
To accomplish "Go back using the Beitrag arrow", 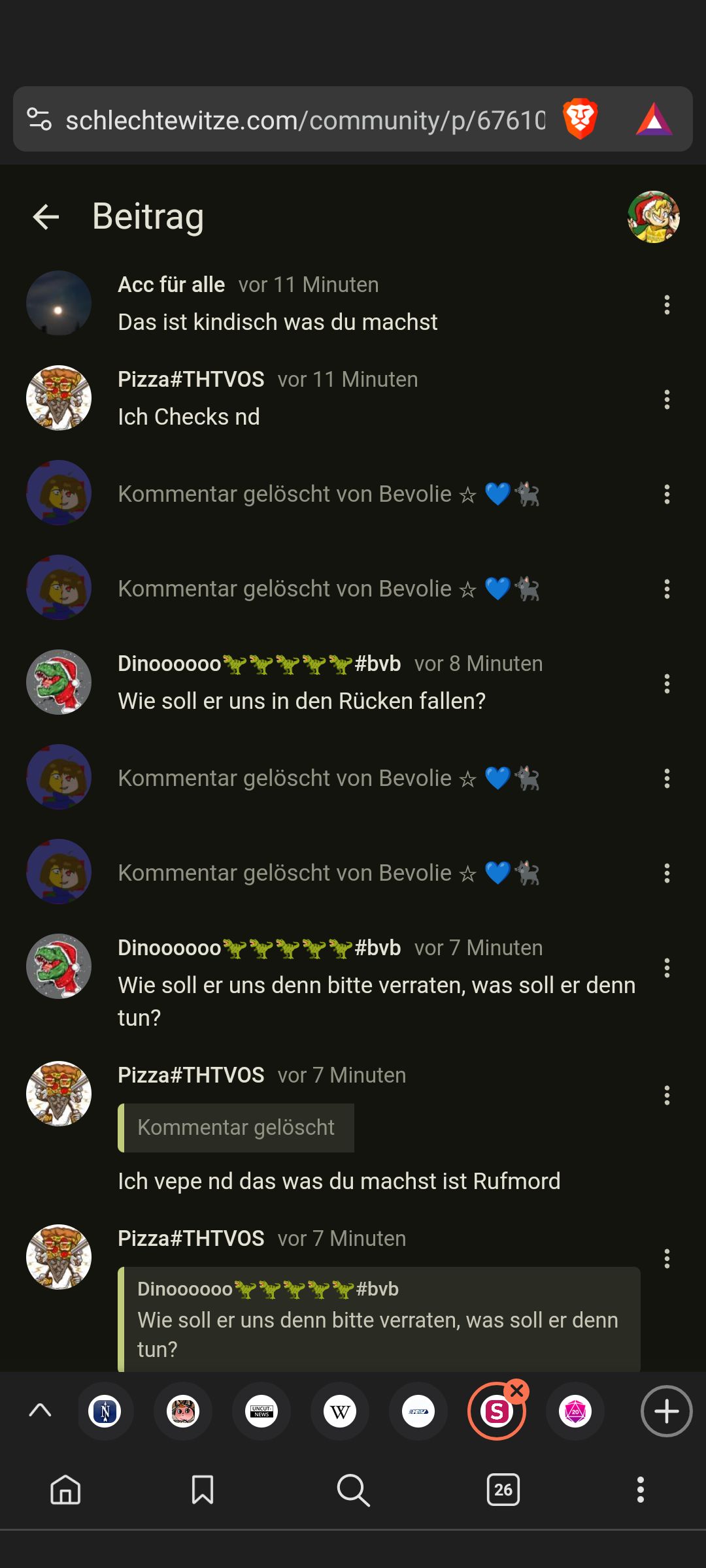I will click(46, 217).
